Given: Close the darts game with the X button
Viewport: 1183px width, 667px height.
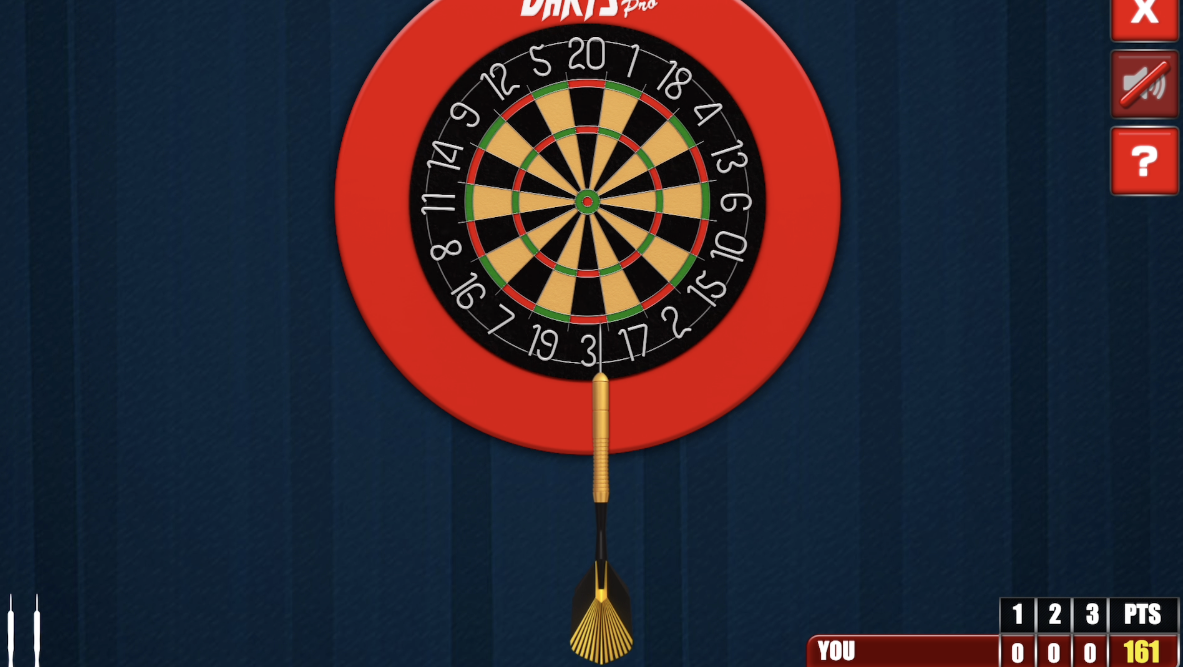Looking at the screenshot, I should coord(1144,14).
